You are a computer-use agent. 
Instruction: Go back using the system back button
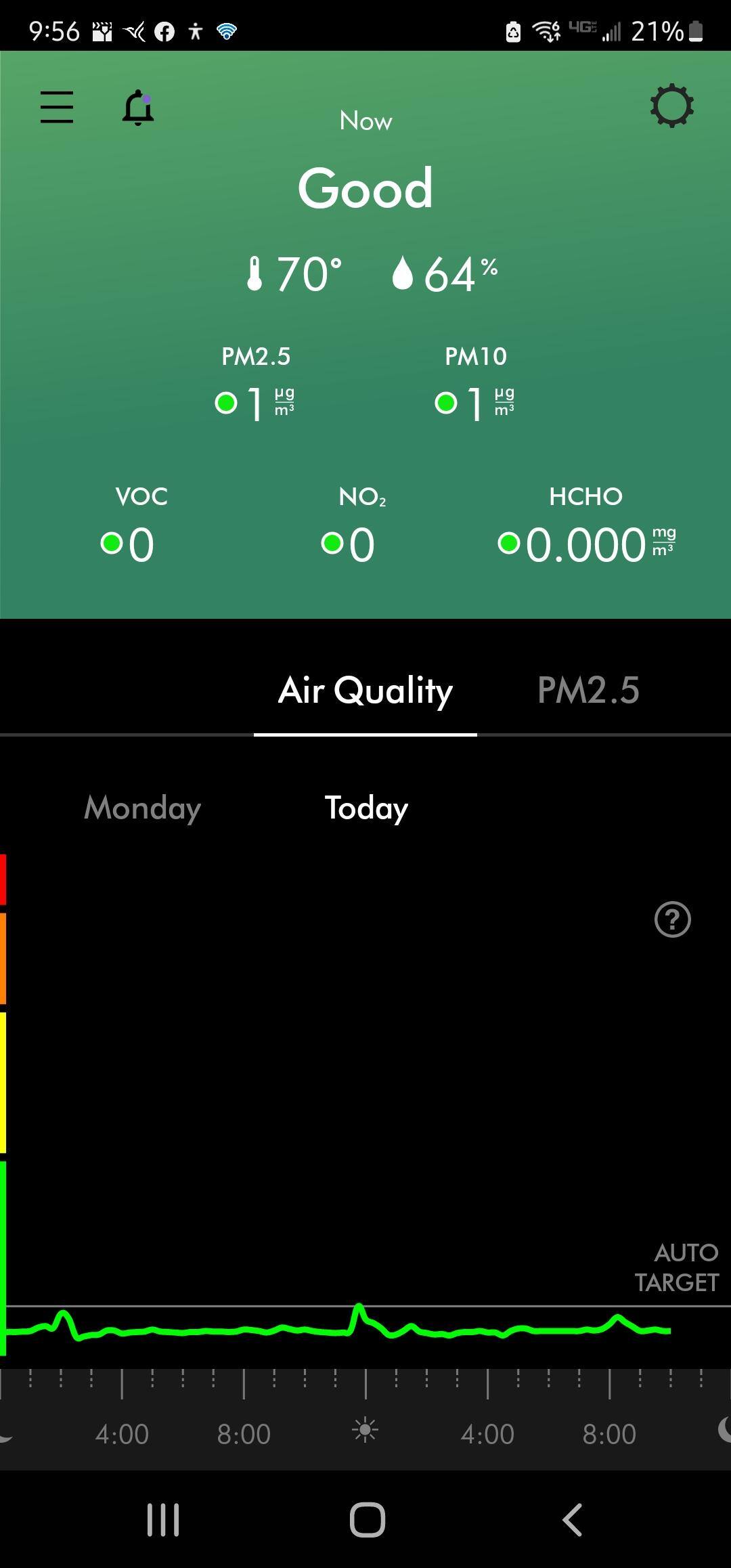[x=573, y=1519]
